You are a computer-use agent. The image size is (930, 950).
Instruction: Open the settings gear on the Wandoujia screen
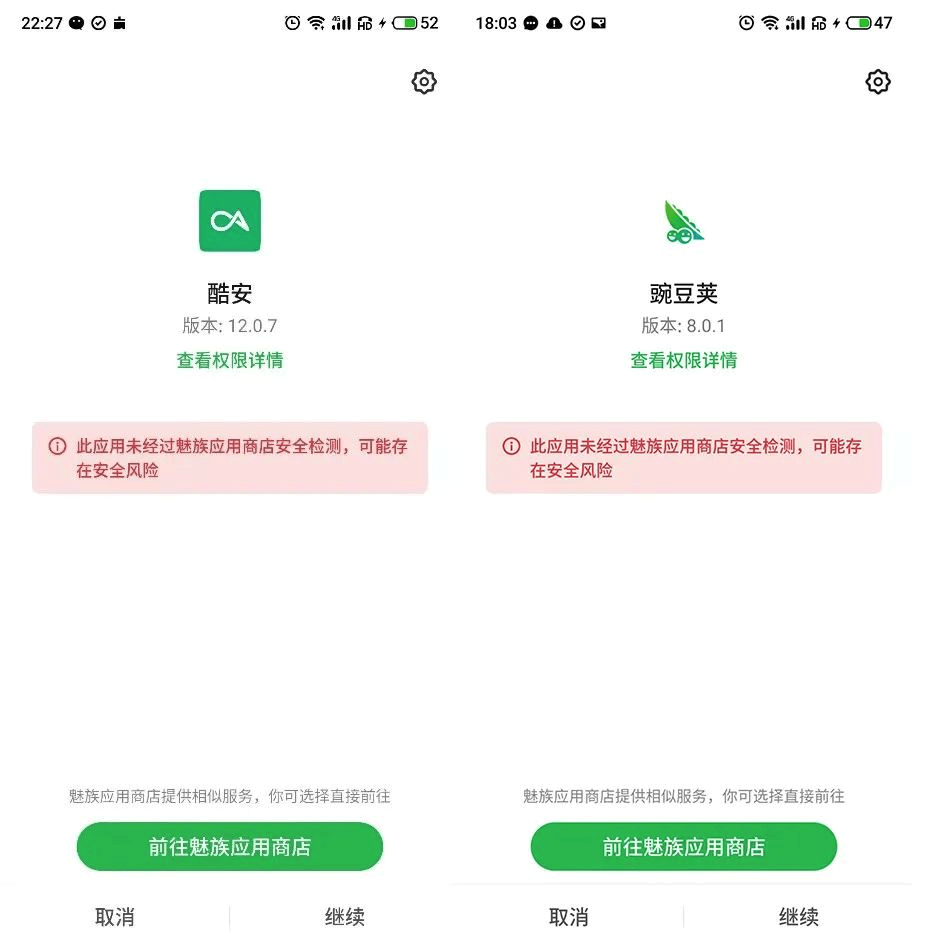point(877,82)
